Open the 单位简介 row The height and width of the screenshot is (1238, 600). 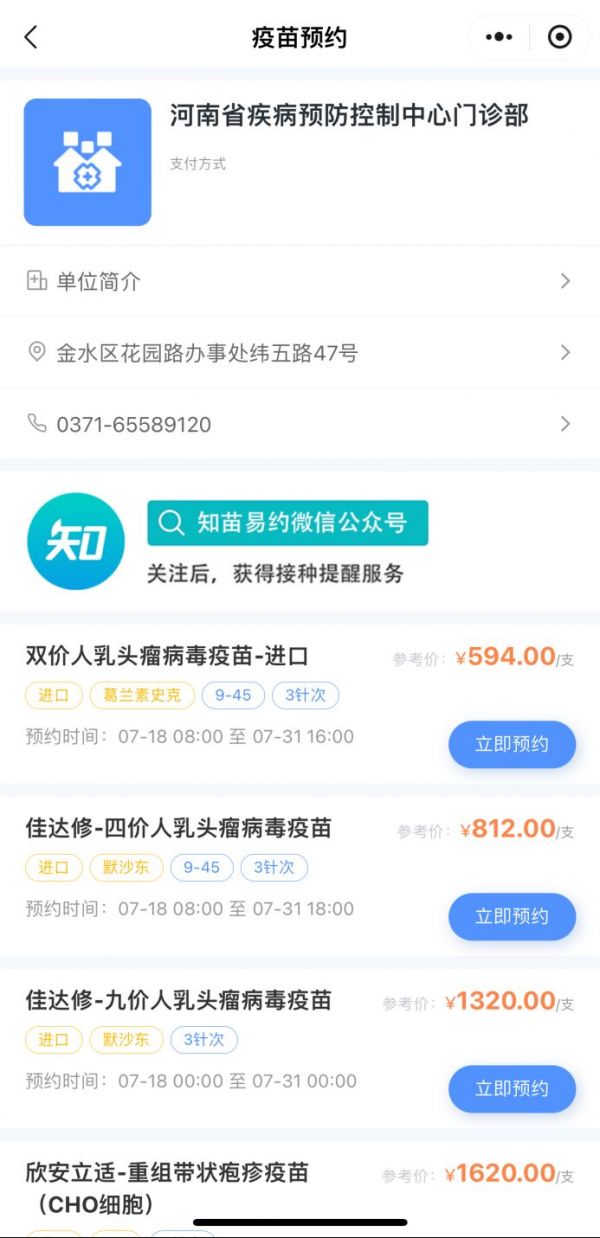(x=300, y=281)
